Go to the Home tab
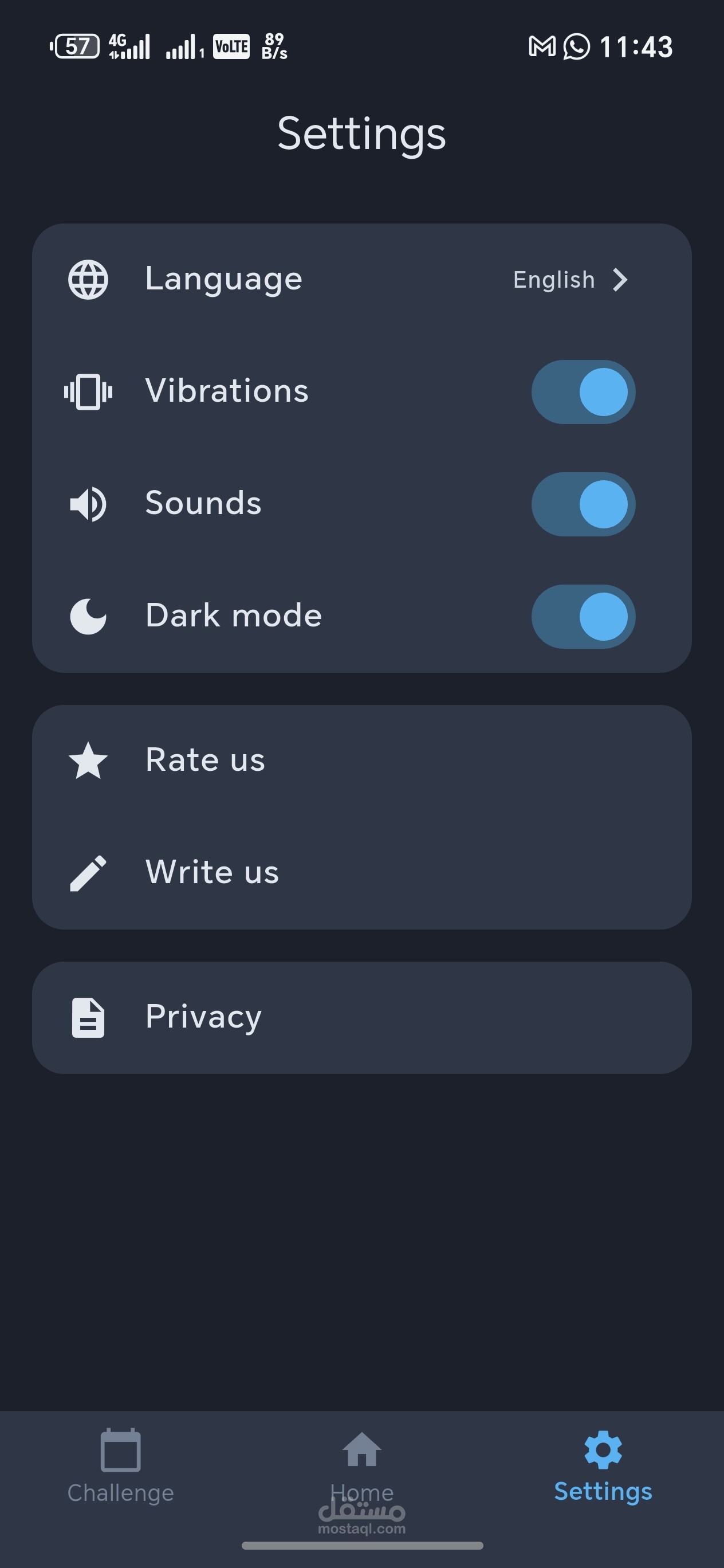The width and height of the screenshot is (724, 1568). click(x=361, y=1464)
